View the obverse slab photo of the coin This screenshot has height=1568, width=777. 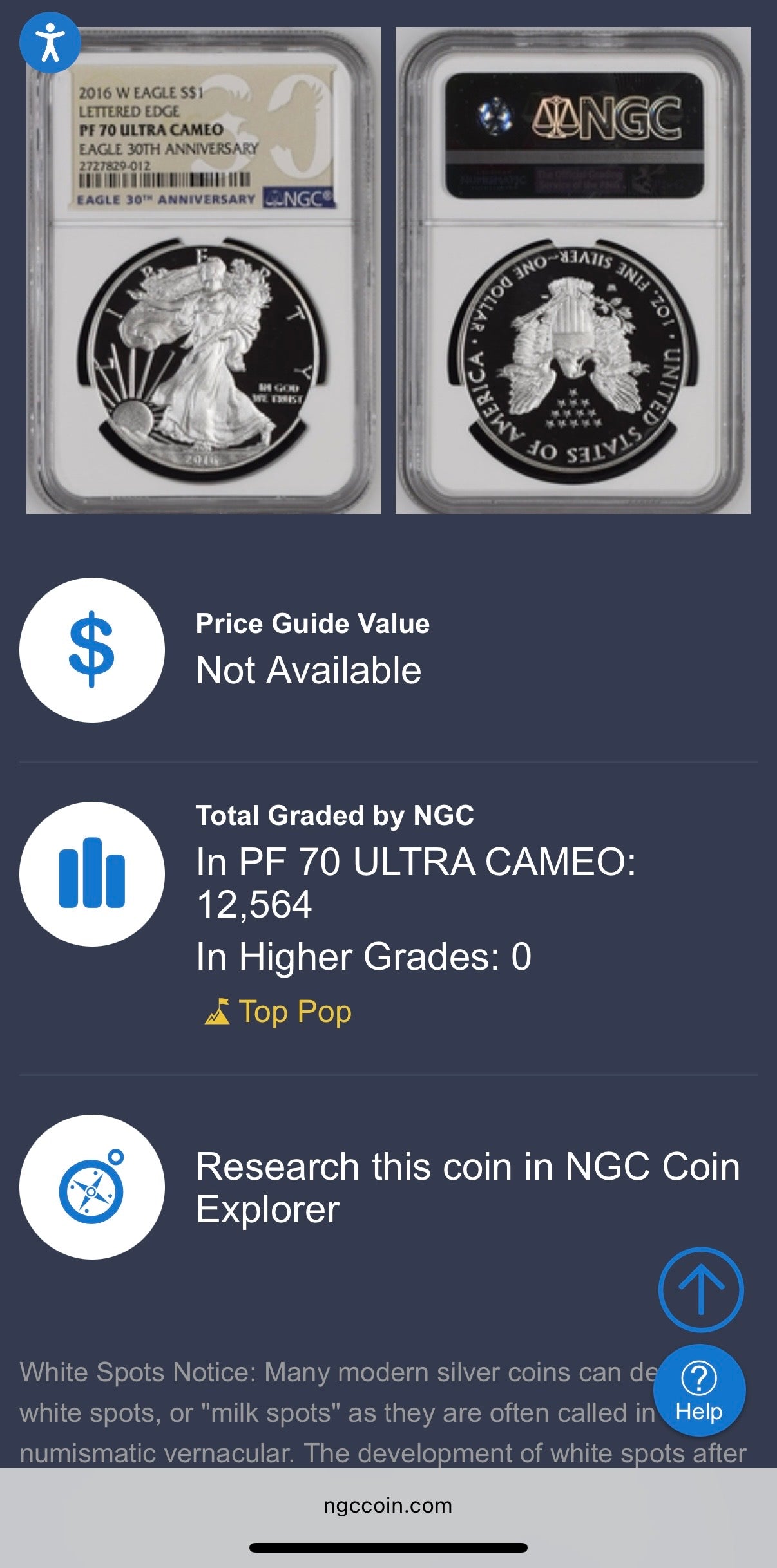tap(204, 270)
